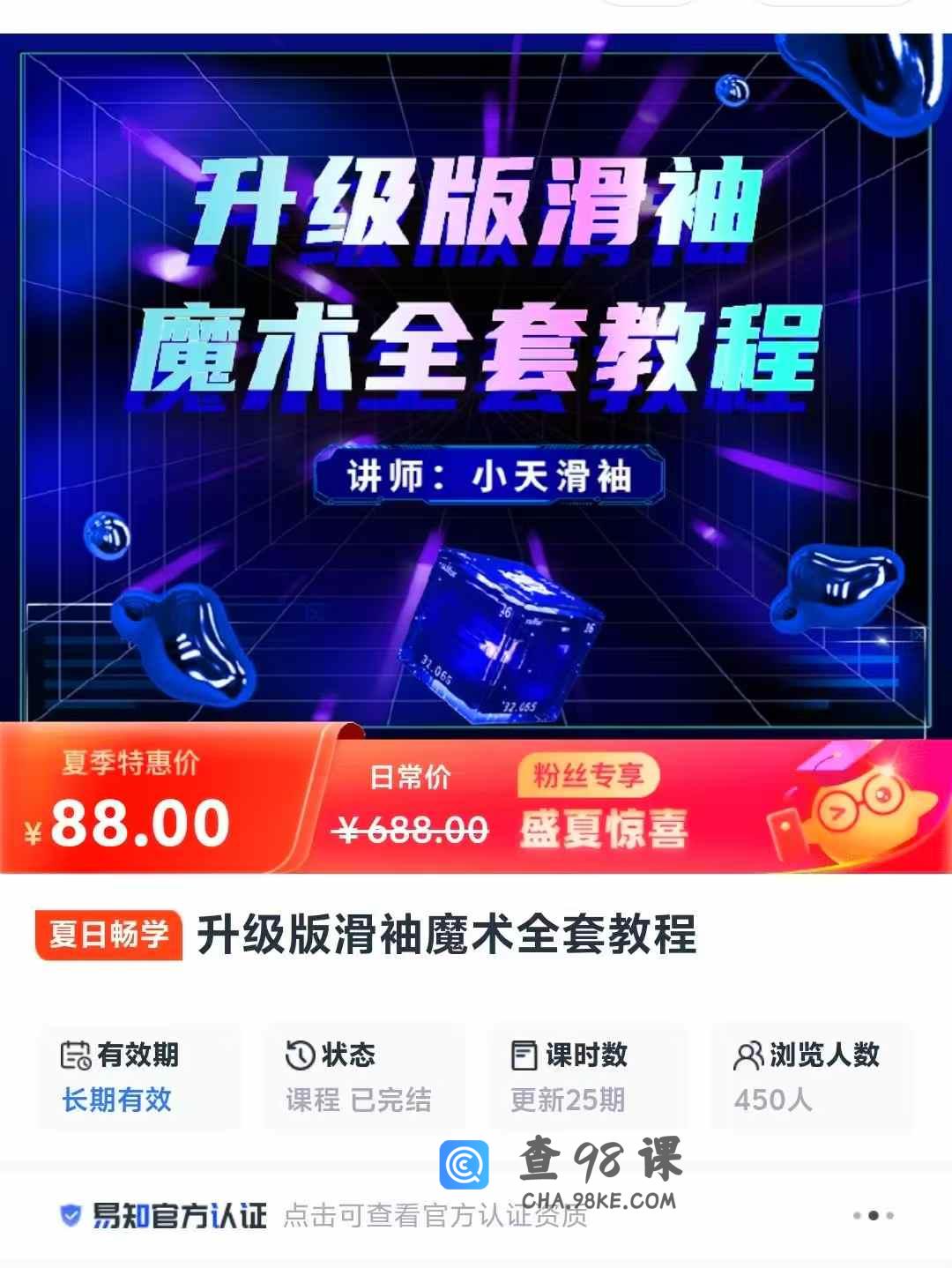This screenshot has height=1268, width=952.
Task: Tap the page indicator dots
Action: (873, 1215)
